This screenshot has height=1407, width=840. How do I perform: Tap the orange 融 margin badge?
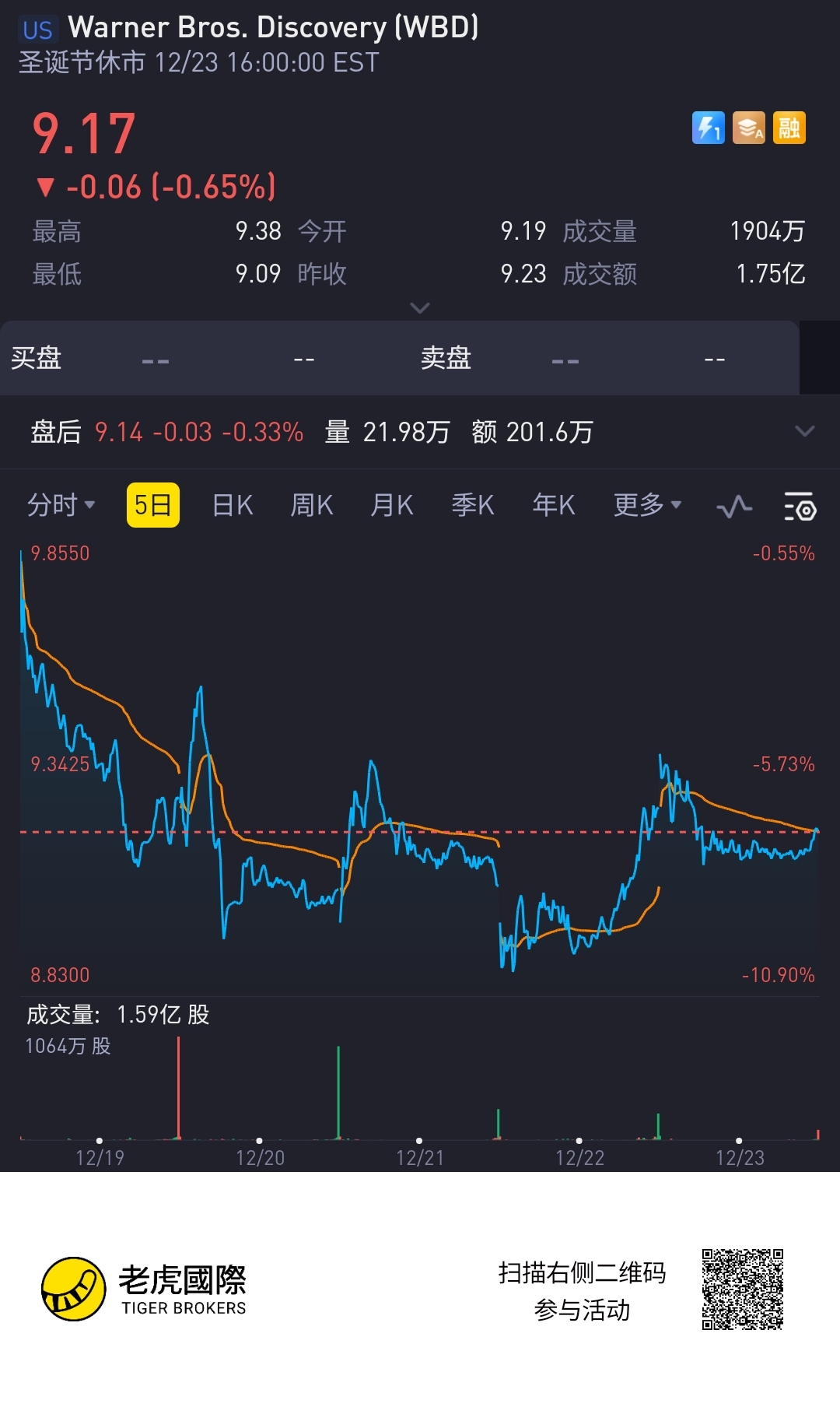tap(789, 128)
